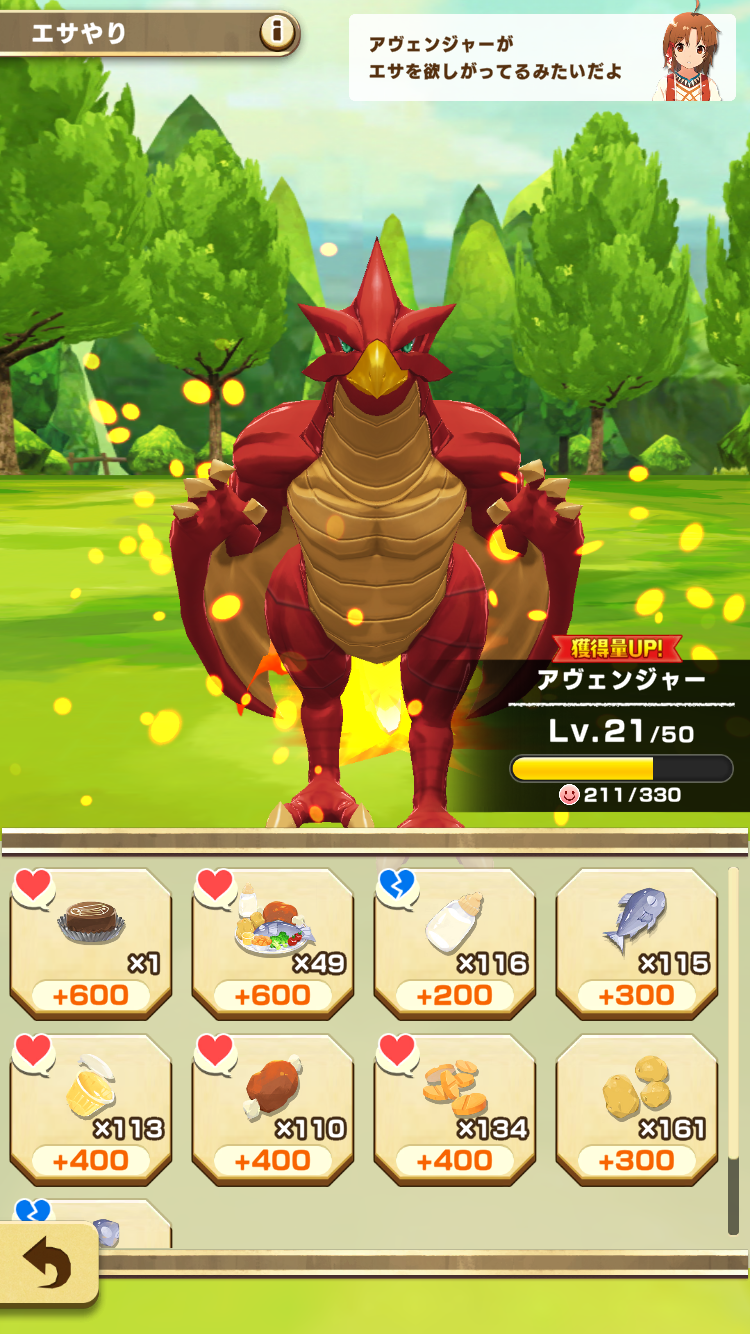Go back with the return arrow button
Image resolution: width=750 pixels, height=1334 pixels.
click(x=46, y=1267)
